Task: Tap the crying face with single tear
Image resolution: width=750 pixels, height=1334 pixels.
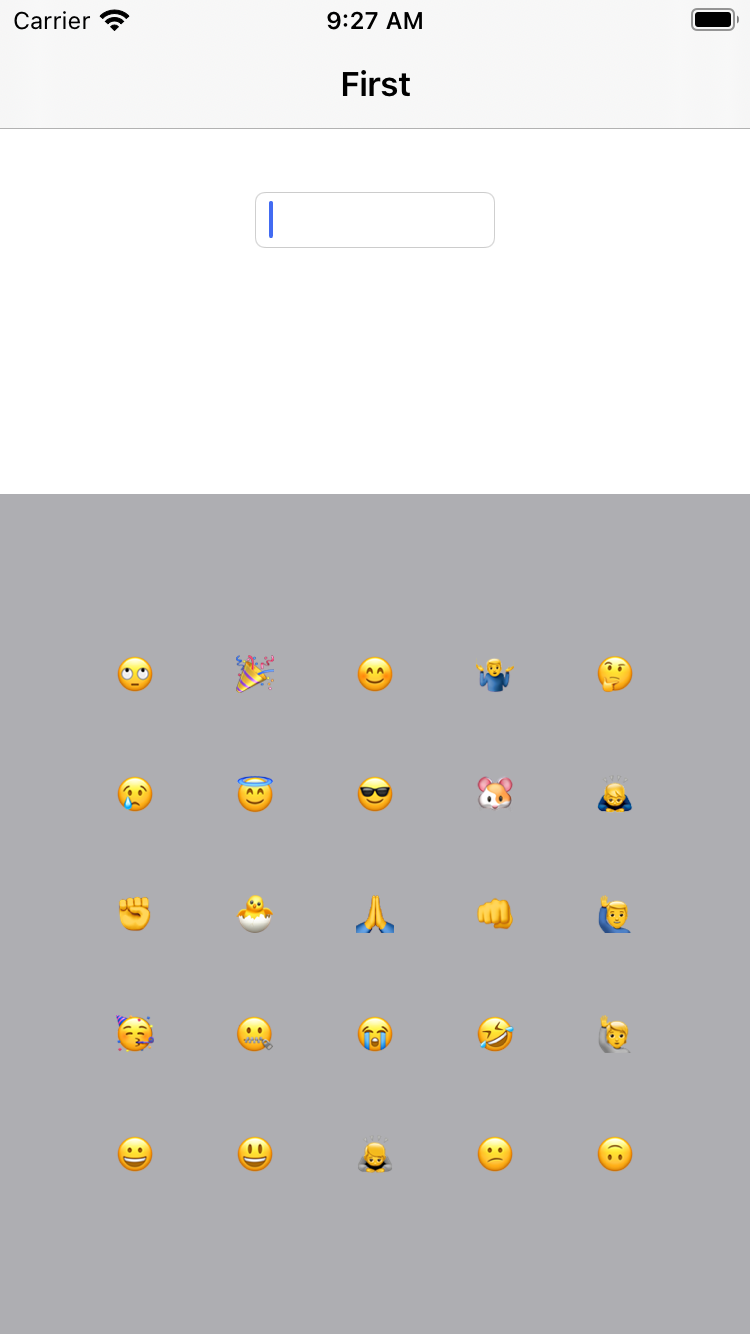Action: click(x=135, y=794)
